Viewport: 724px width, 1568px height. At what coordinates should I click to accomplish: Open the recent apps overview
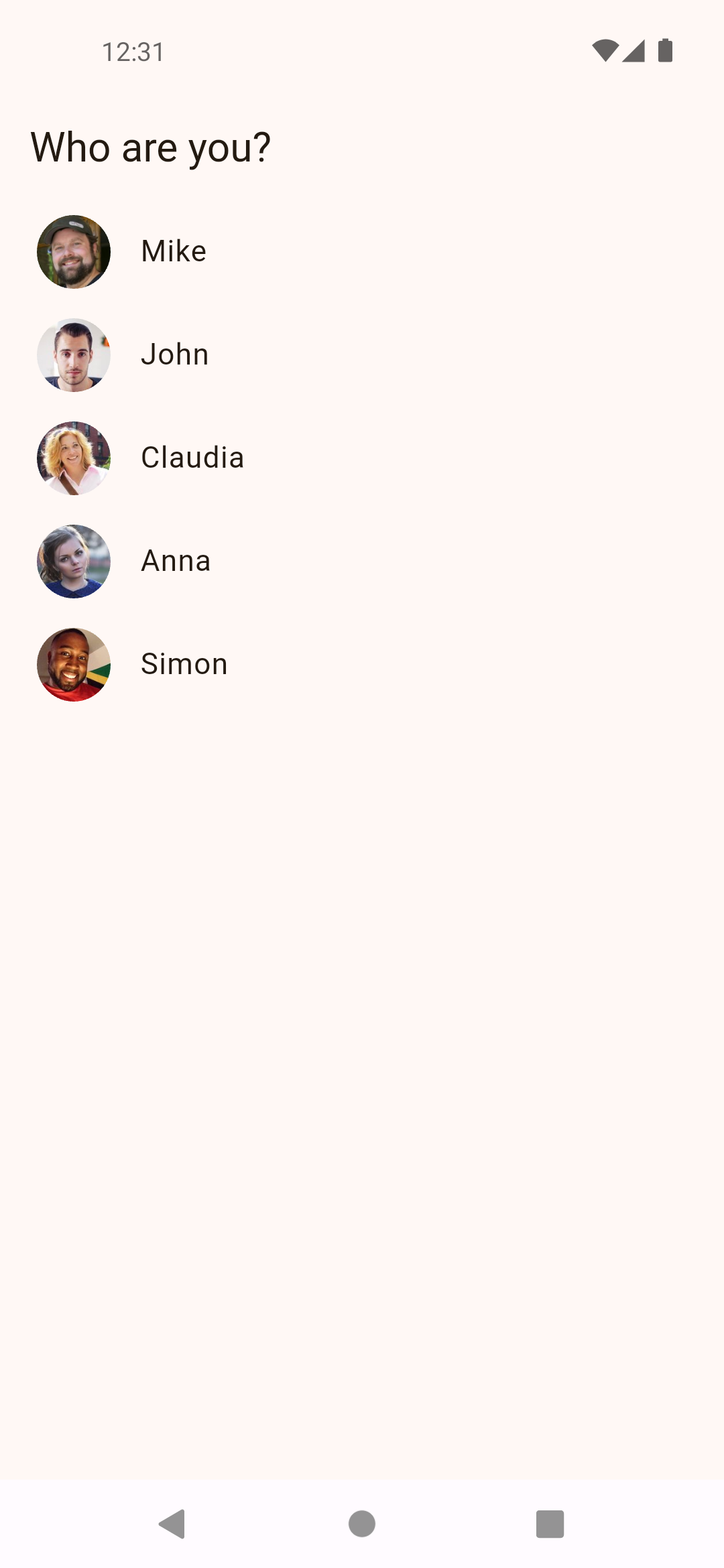pos(550,1524)
